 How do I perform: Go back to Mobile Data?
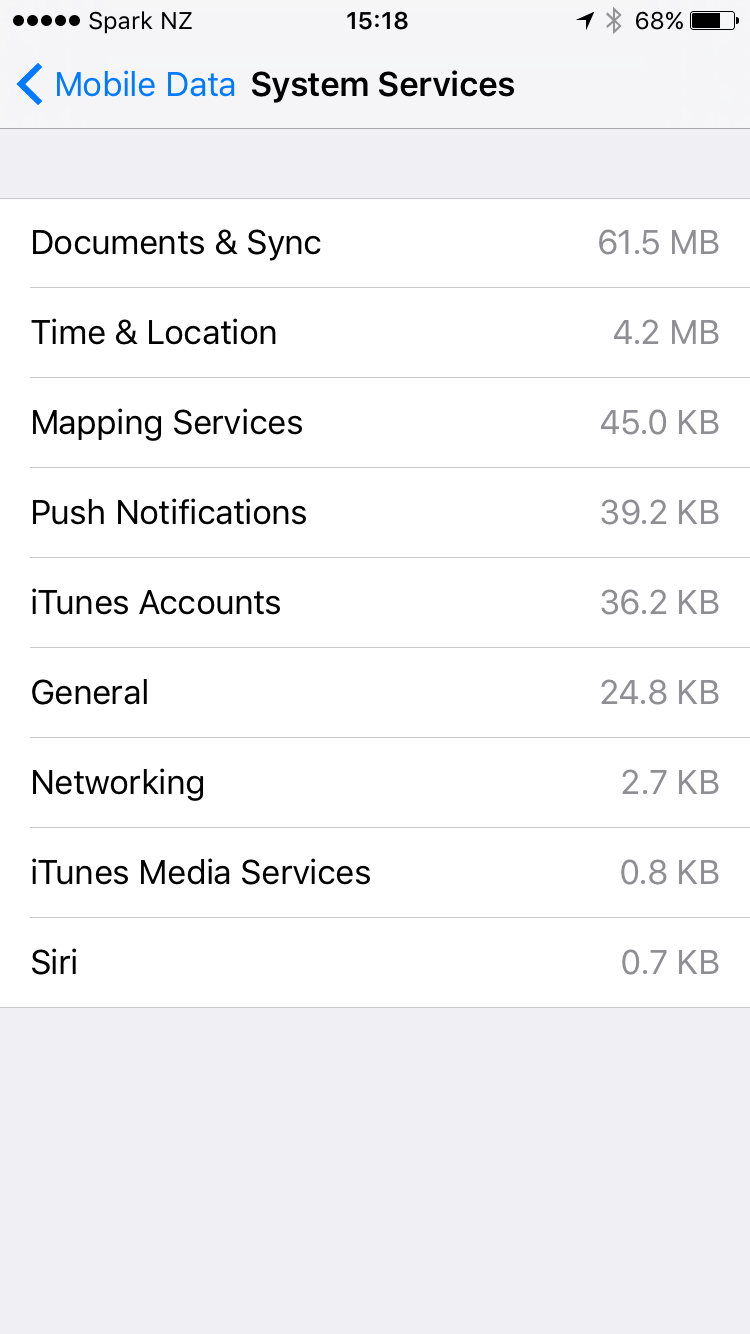click(125, 85)
